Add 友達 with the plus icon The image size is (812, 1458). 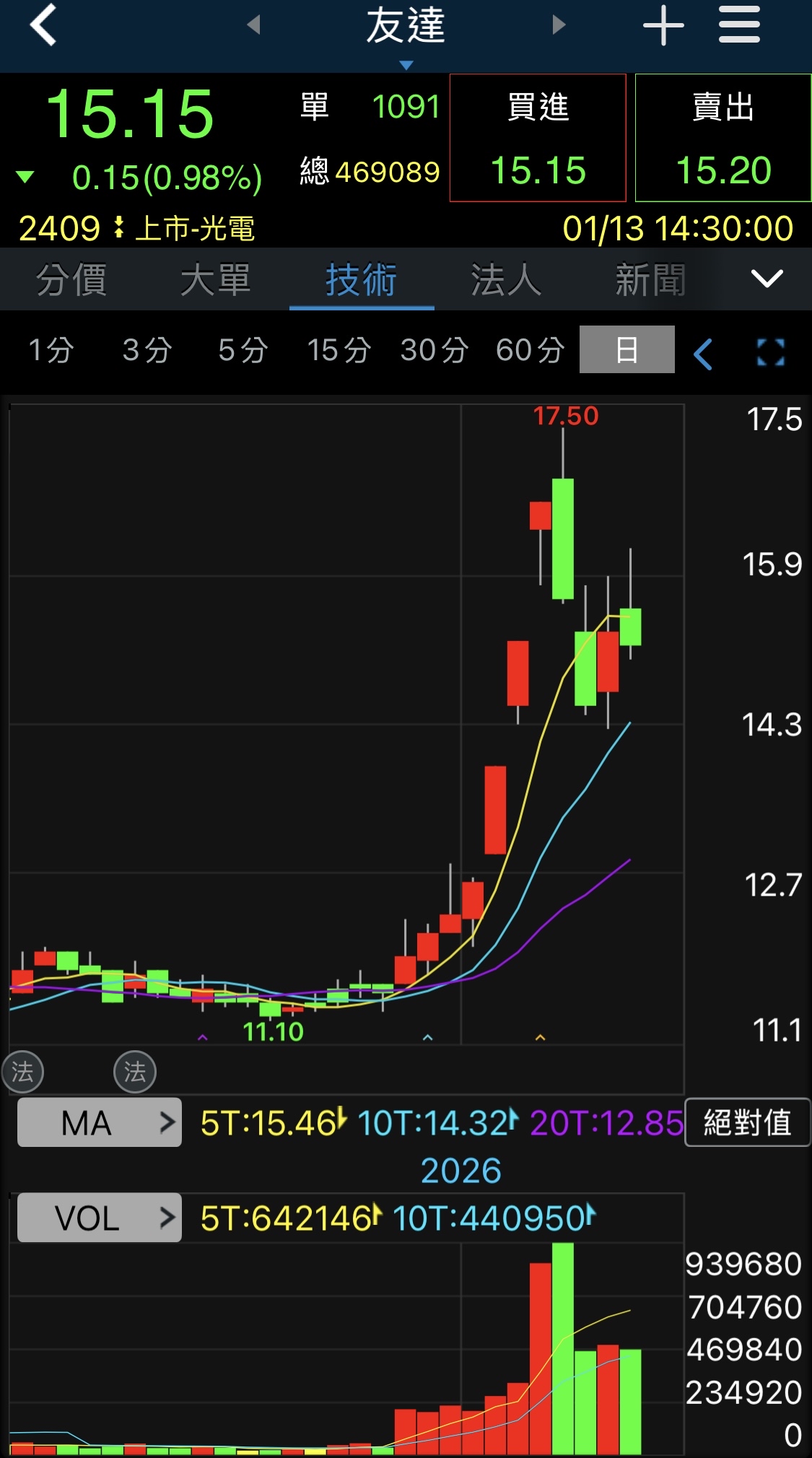[663, 26]
